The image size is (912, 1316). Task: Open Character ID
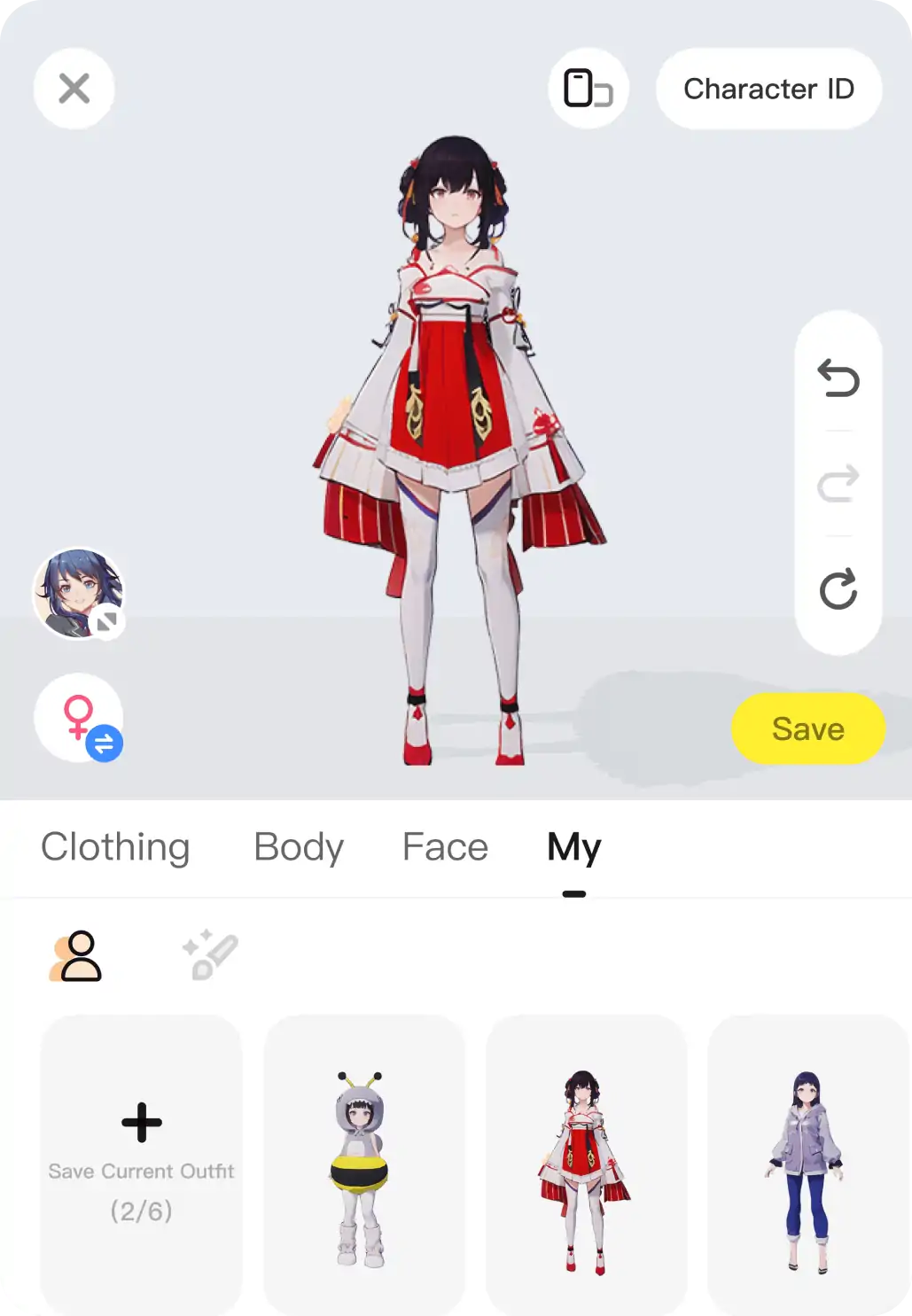(x=768, y=89)
